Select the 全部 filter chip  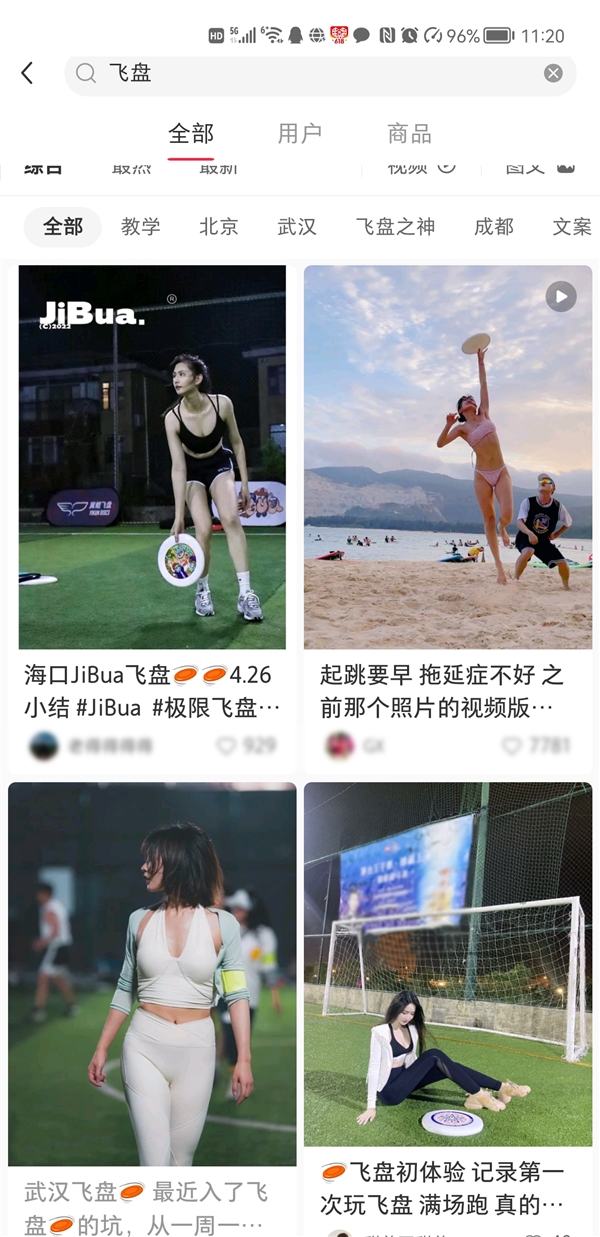click(x=63, y=227)
